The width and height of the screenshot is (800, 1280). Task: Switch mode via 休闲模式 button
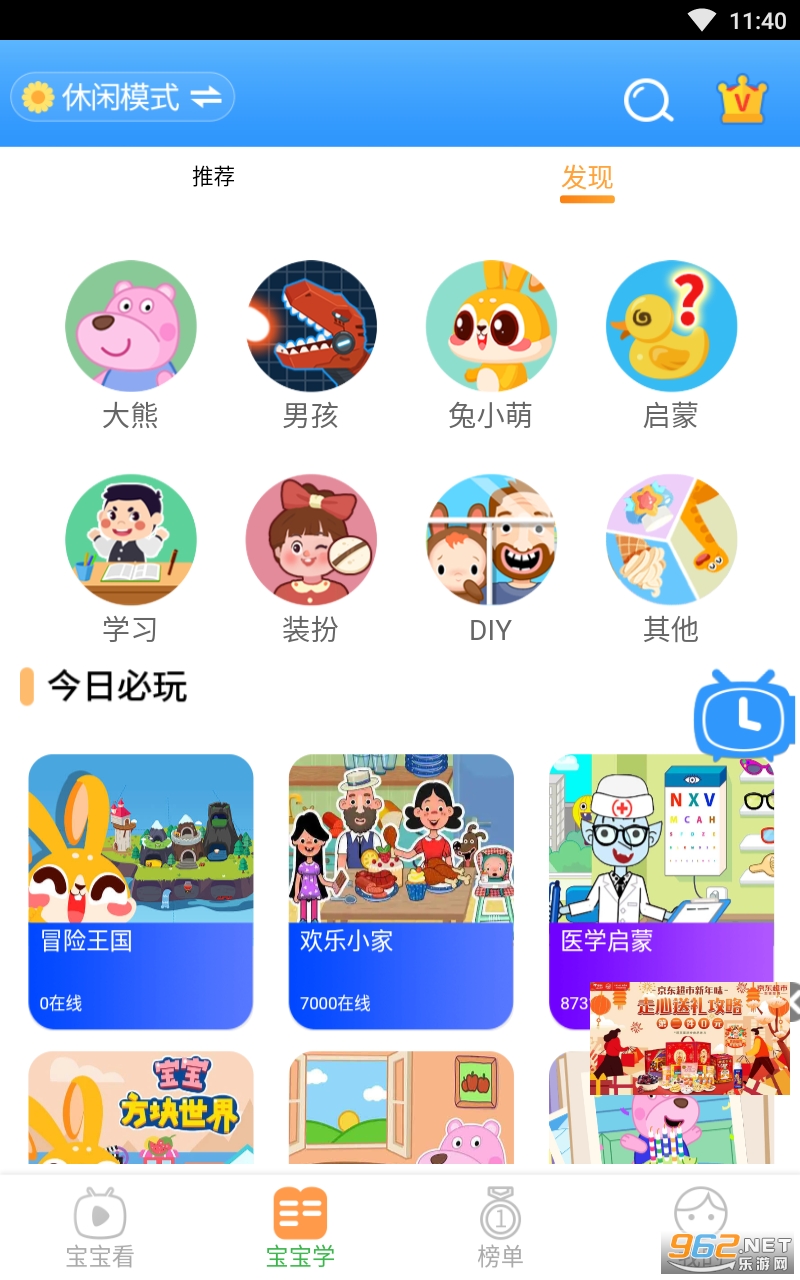[122, 97]
